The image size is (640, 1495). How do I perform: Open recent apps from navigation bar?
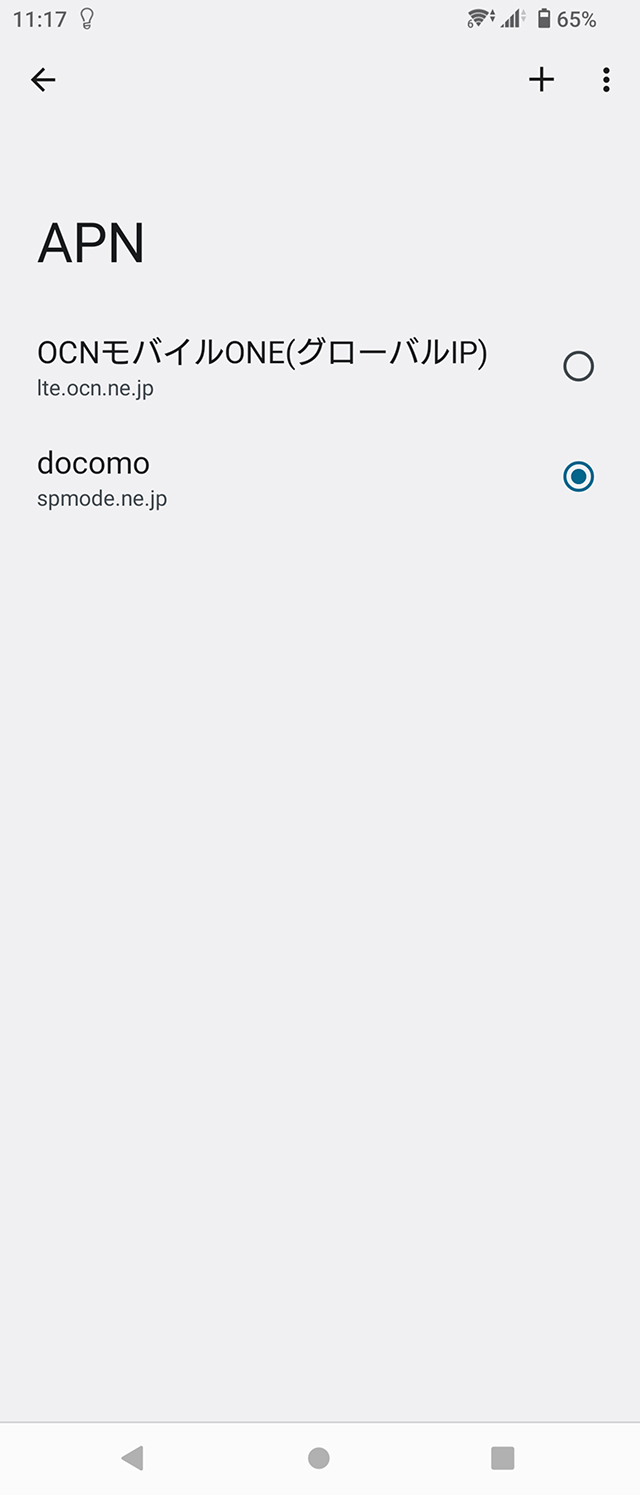[x=502, y=1458]
